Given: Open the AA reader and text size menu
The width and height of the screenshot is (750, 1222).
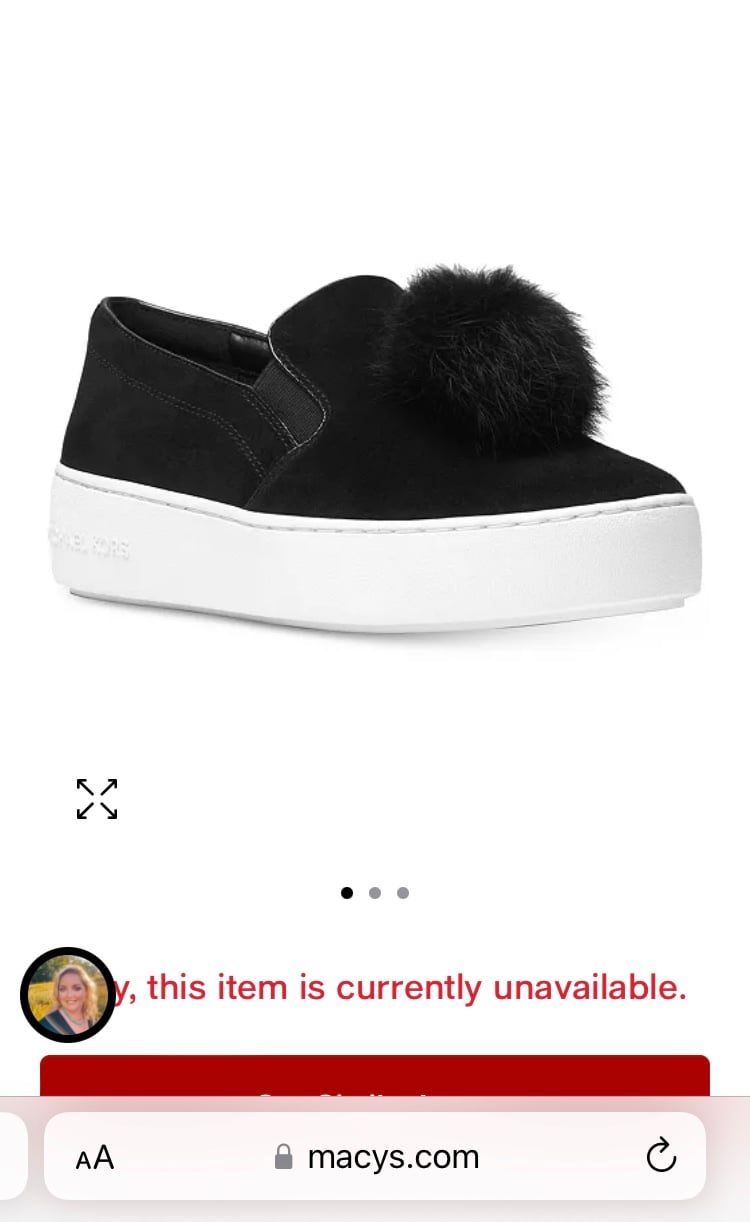Looking at the screenshot, I should [x=95, y=1158].
